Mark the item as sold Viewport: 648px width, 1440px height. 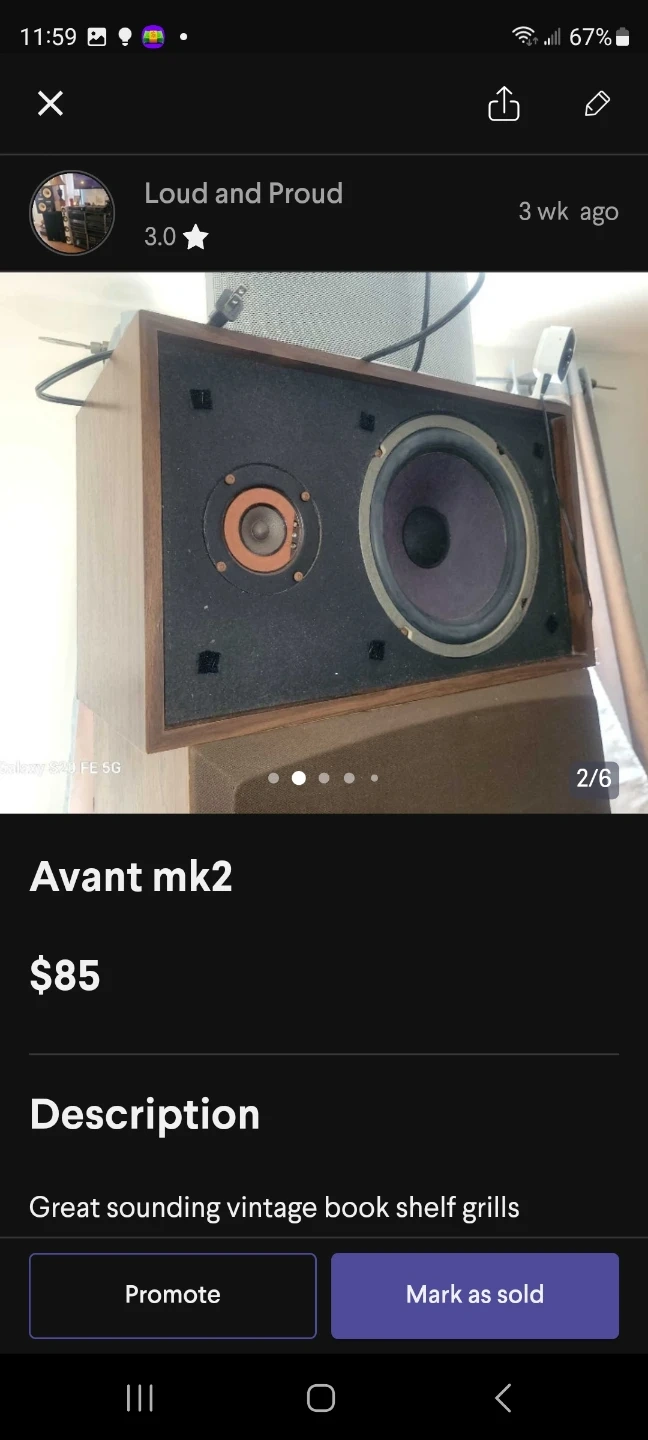(475, 1295)
